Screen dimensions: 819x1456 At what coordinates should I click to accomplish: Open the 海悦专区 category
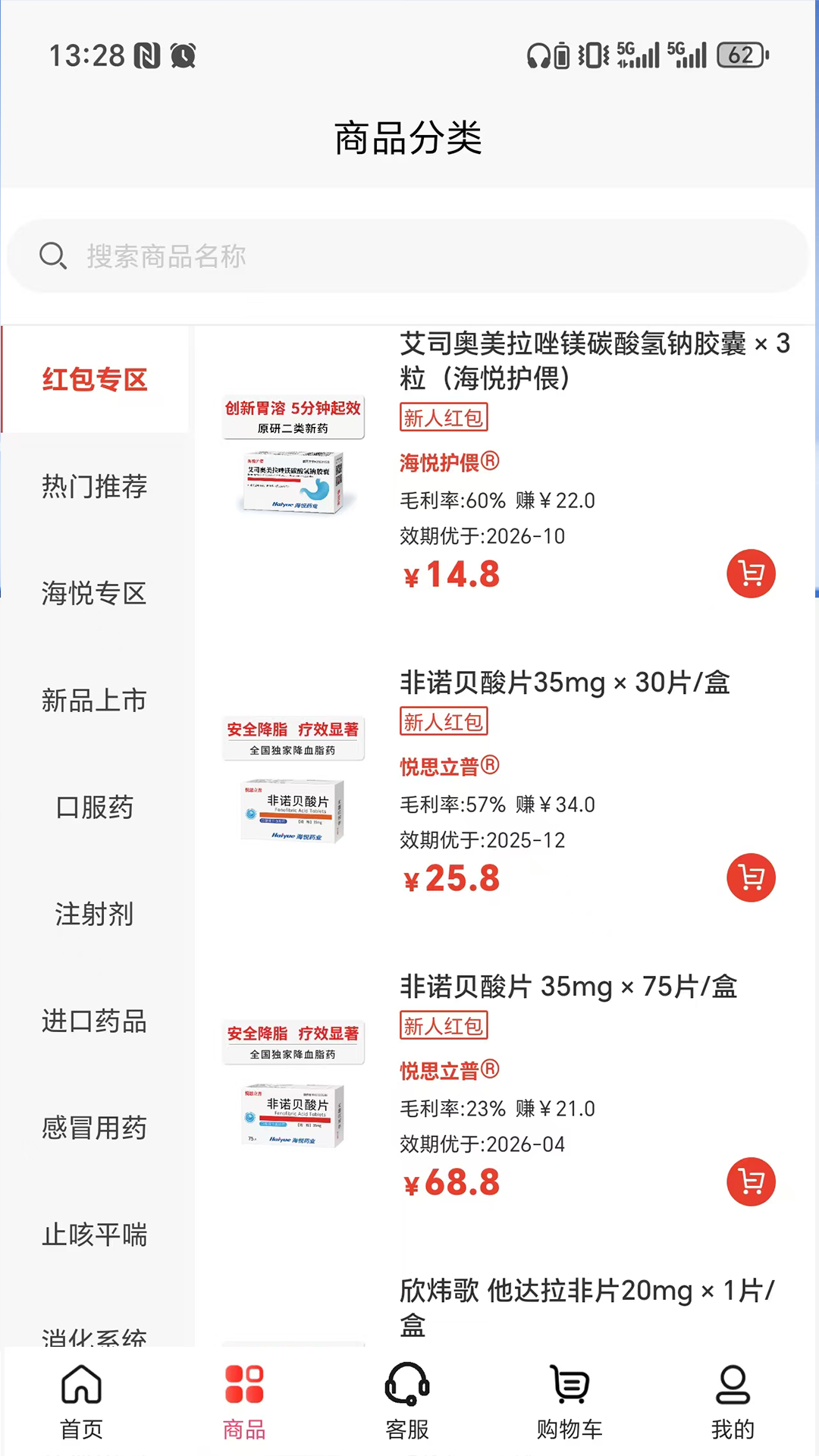(95, 593)
